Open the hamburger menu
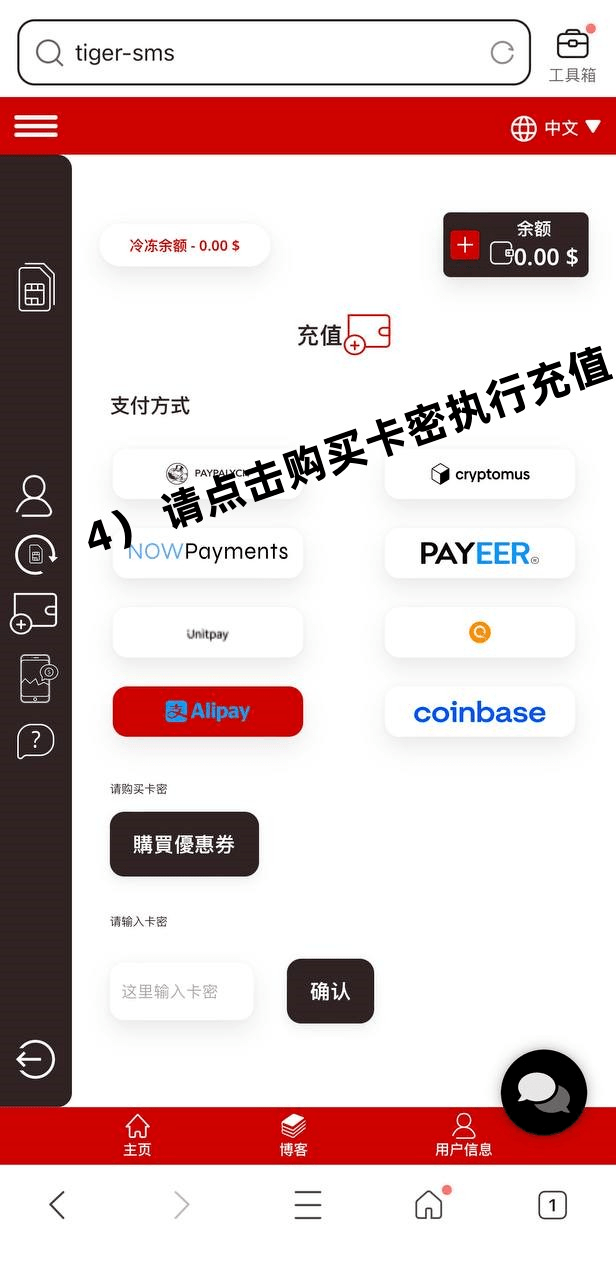The height and width of the screenshot is (1280, 616). pos(36,126)
